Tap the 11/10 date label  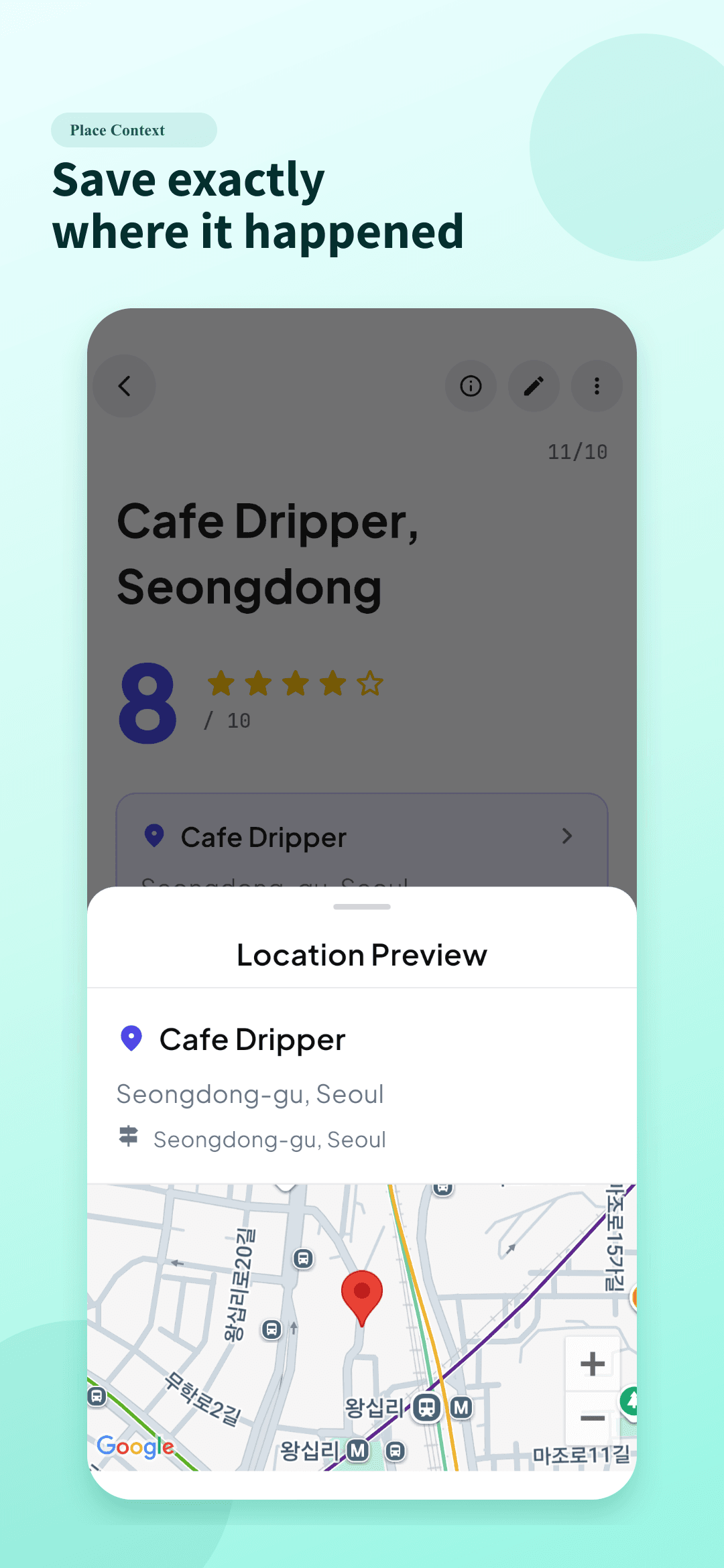578,452
